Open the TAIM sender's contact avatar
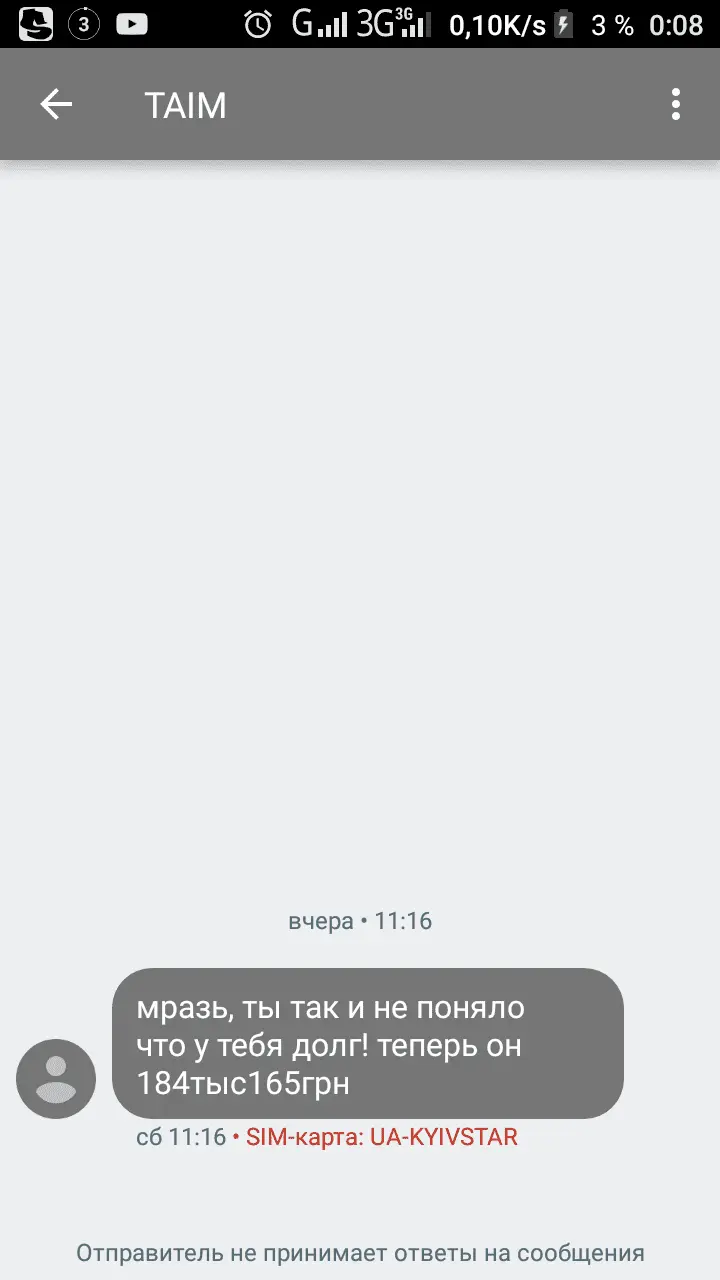The image size is (720, 1280). click(x=56, y=1078)
